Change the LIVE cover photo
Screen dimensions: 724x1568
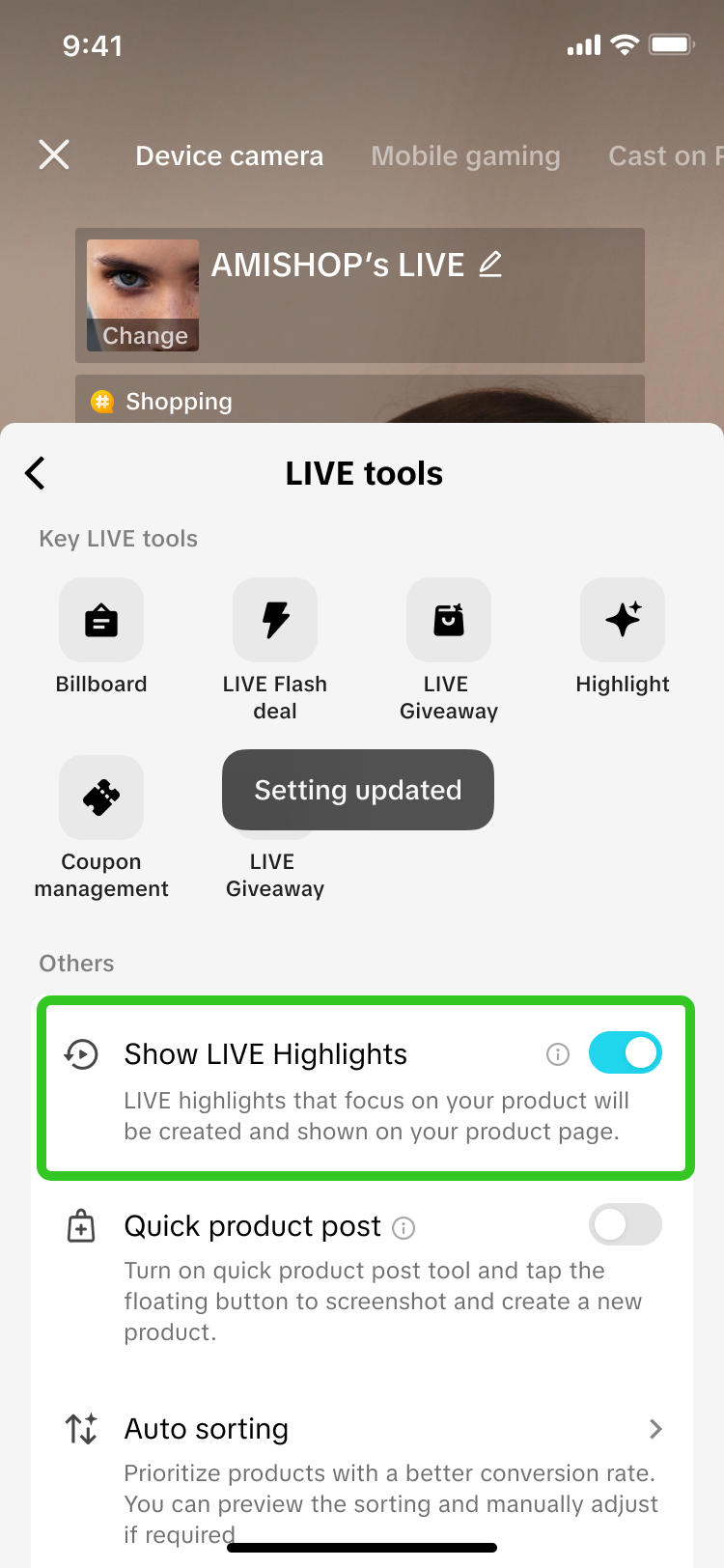(x=144, y=334)
